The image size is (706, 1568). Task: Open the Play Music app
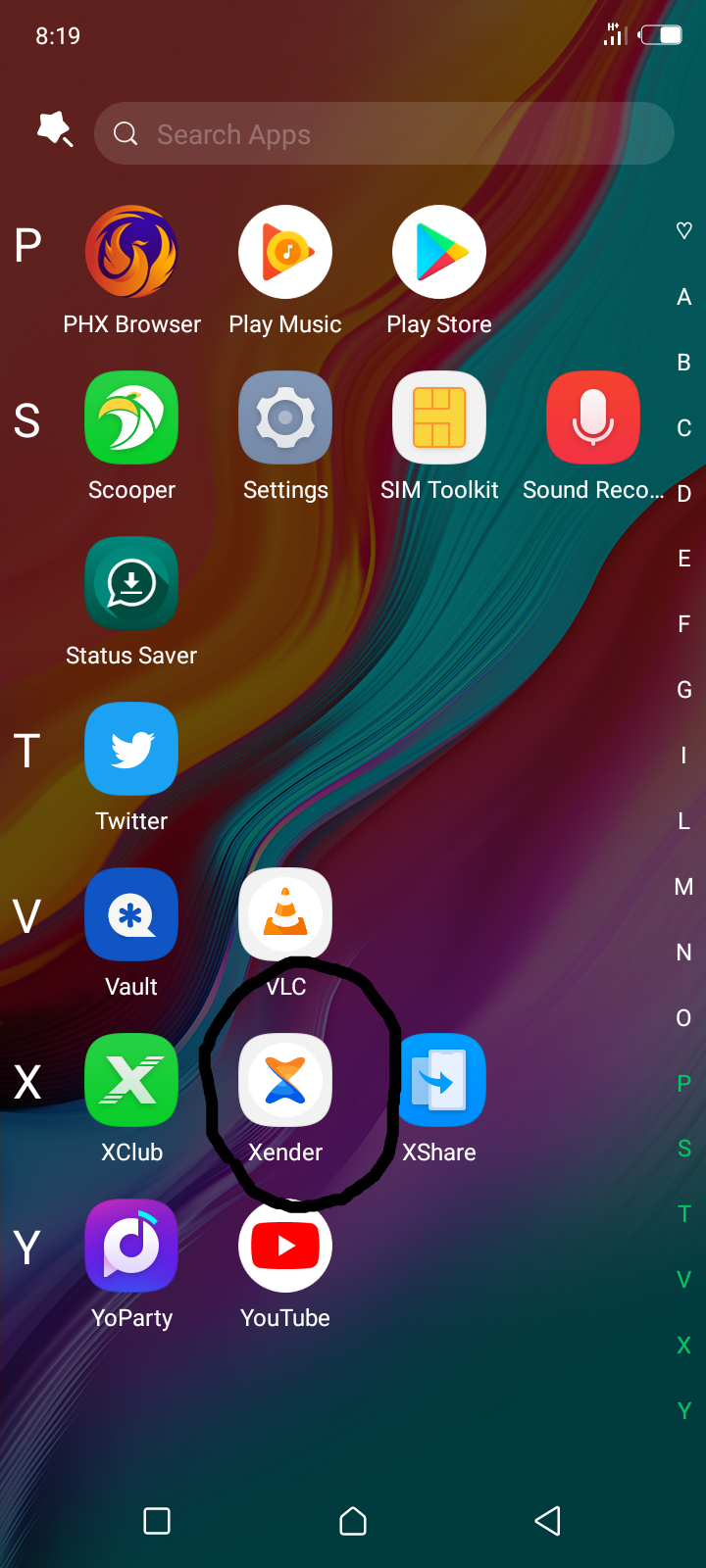click(285, 252)
